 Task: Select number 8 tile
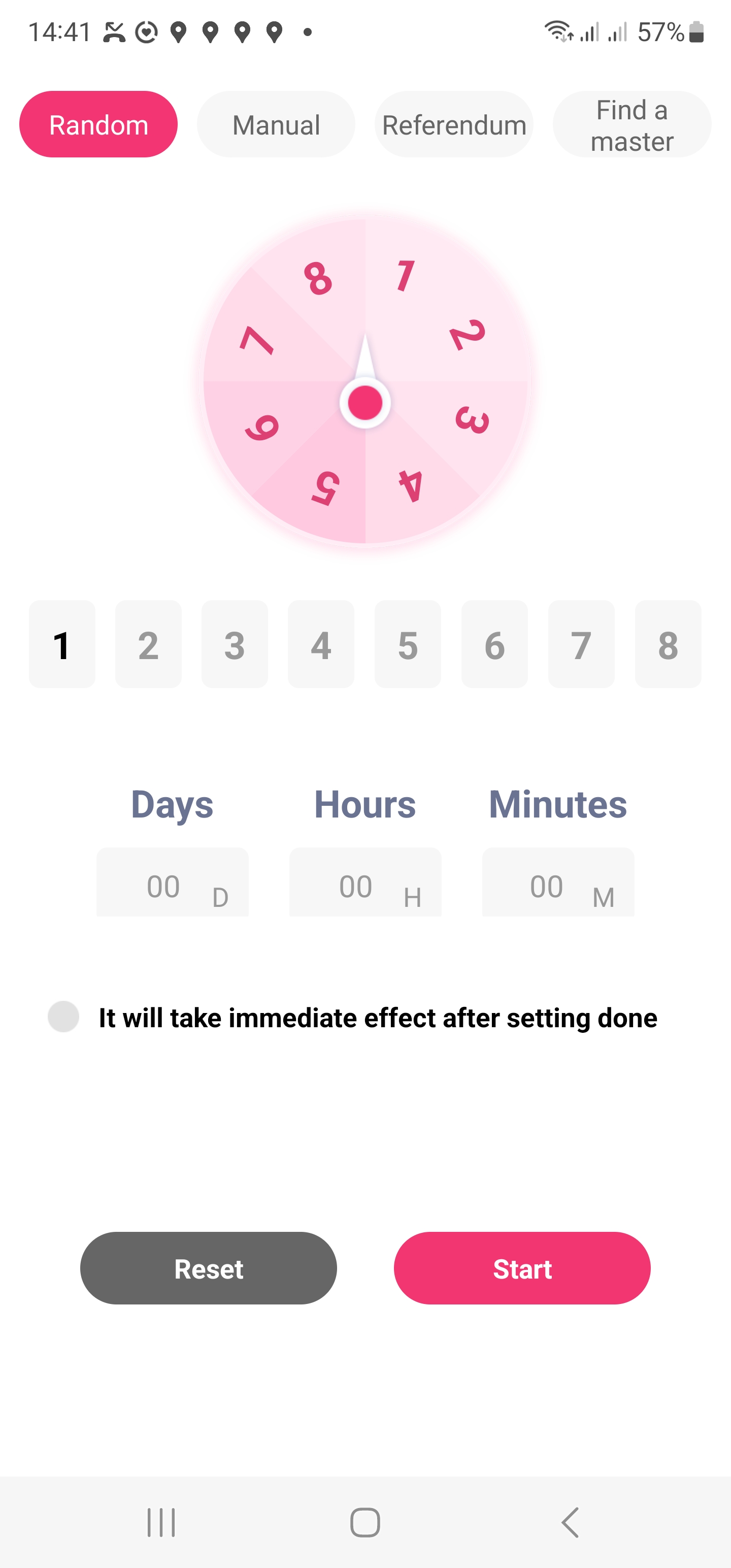(668, 644)
